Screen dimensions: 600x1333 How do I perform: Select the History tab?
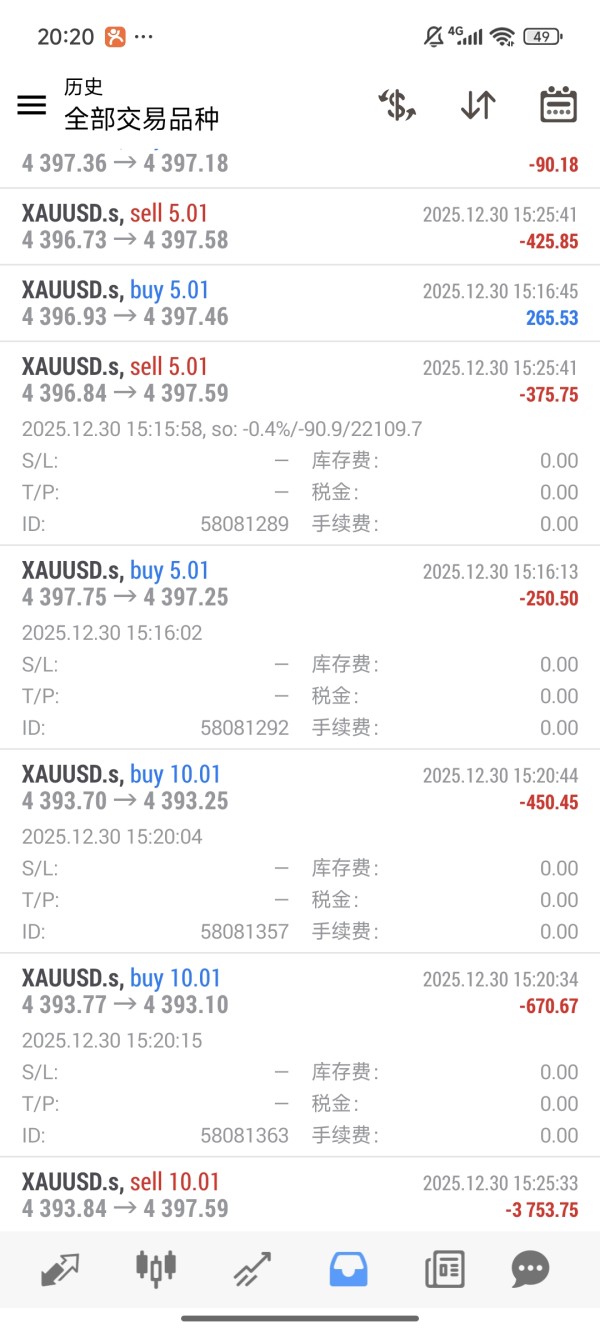pos(348,1269)
